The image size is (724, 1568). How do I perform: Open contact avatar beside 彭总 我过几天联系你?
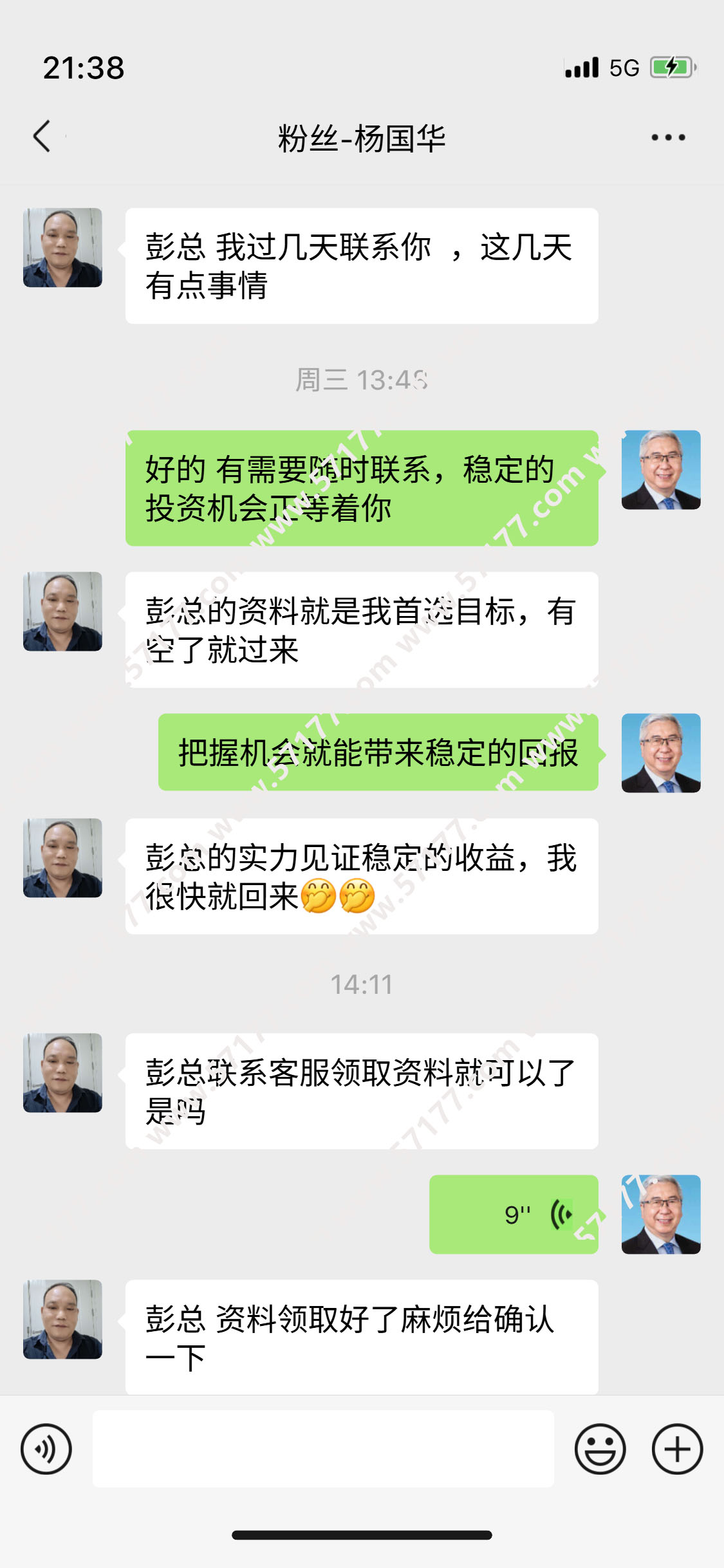pos(62,247)
